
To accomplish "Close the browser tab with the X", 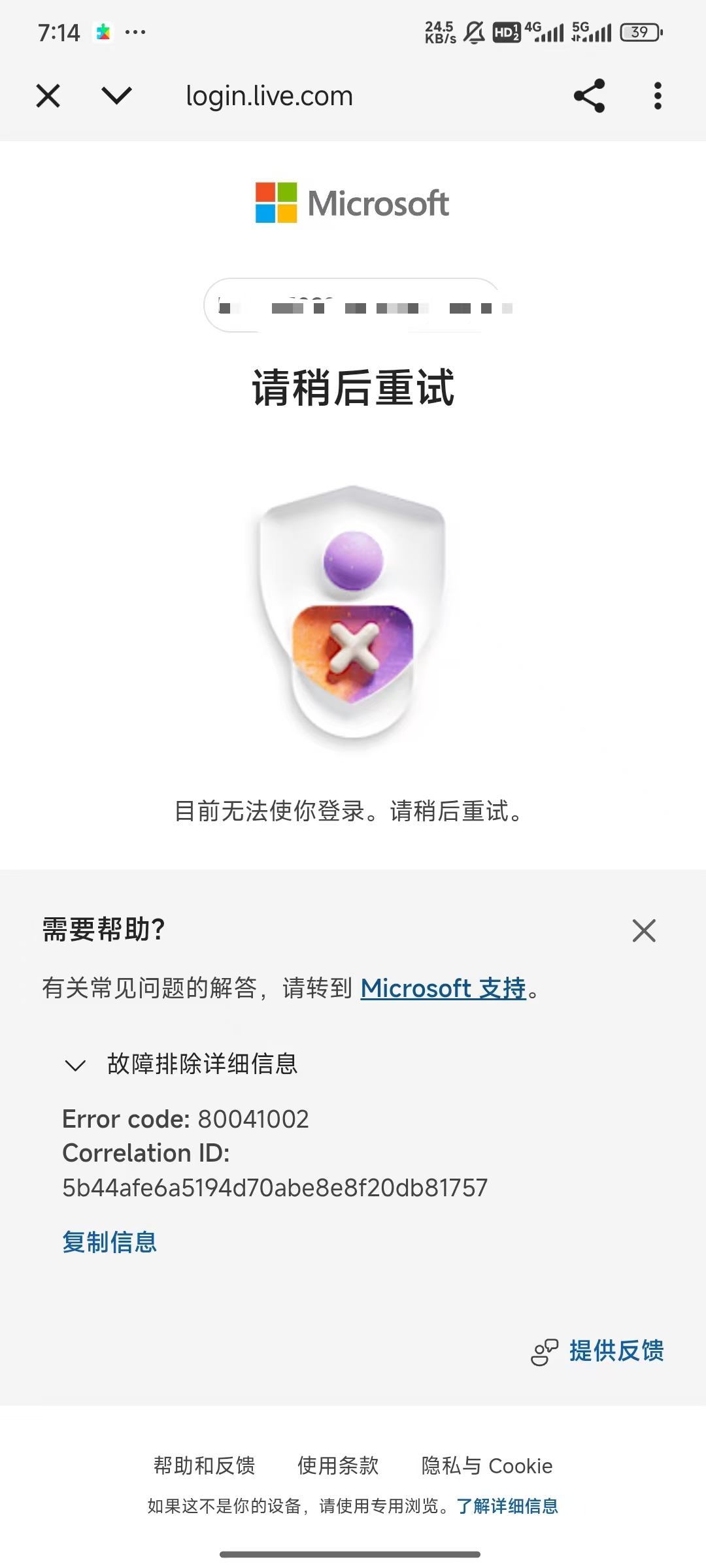I will pyautogui.click(x=48, y=96).
